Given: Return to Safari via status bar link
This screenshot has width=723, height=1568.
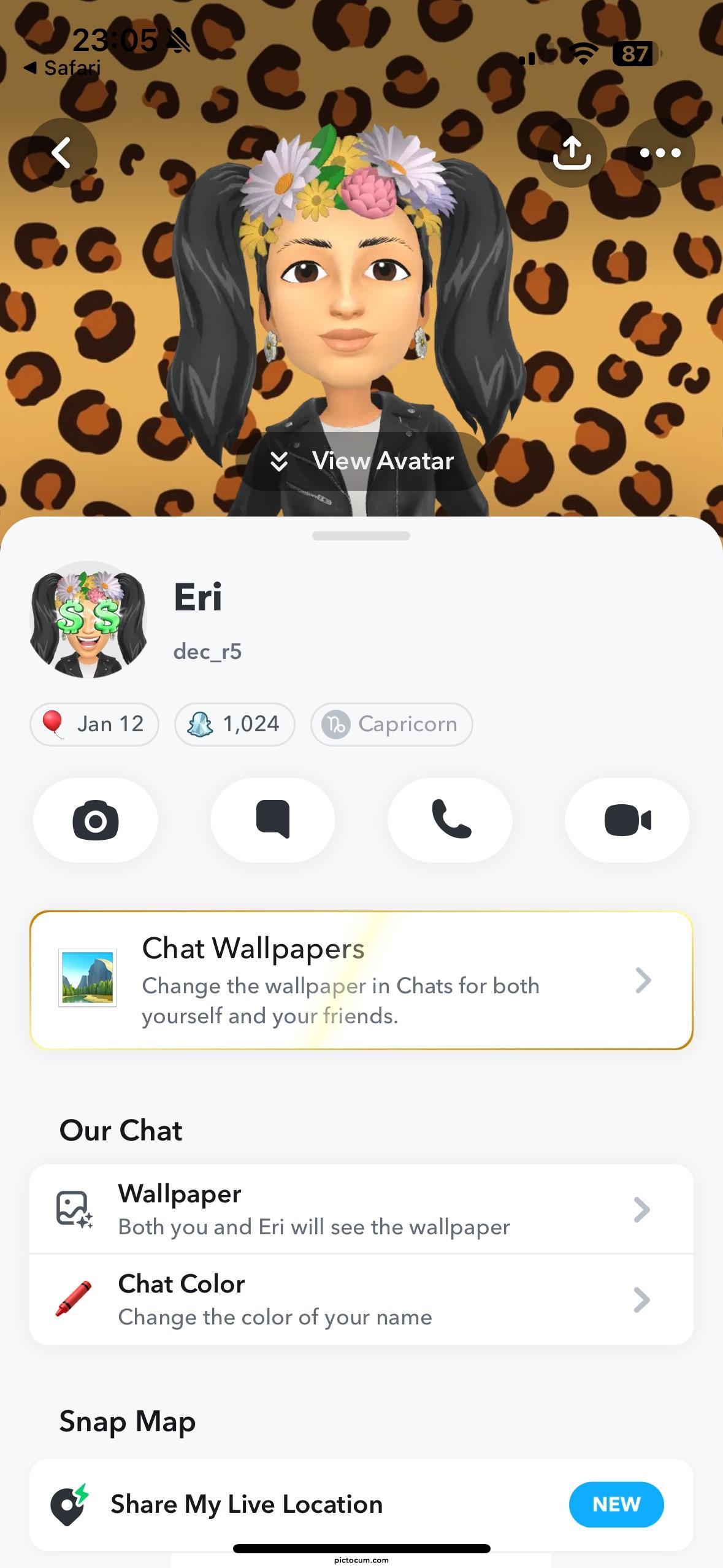Looking at the screenshot, I should (63, 68).
